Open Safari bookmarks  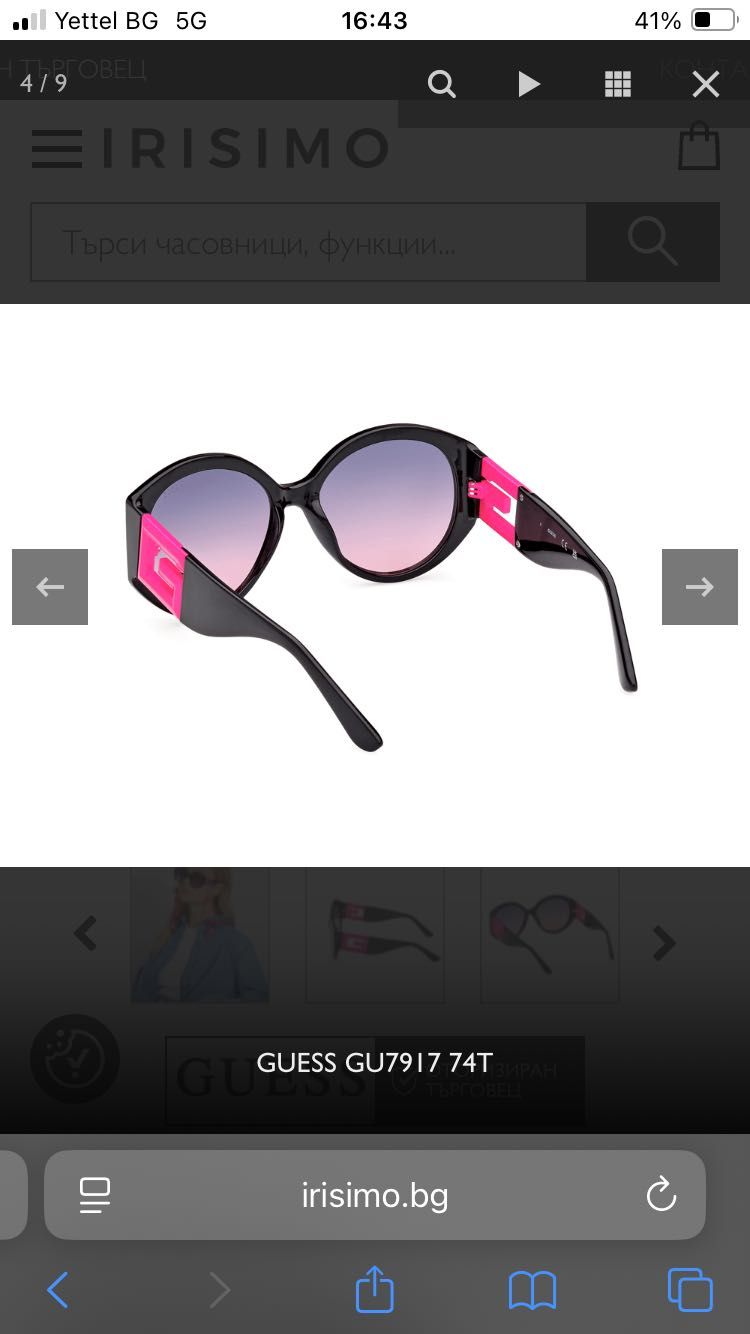[532, 1291]
